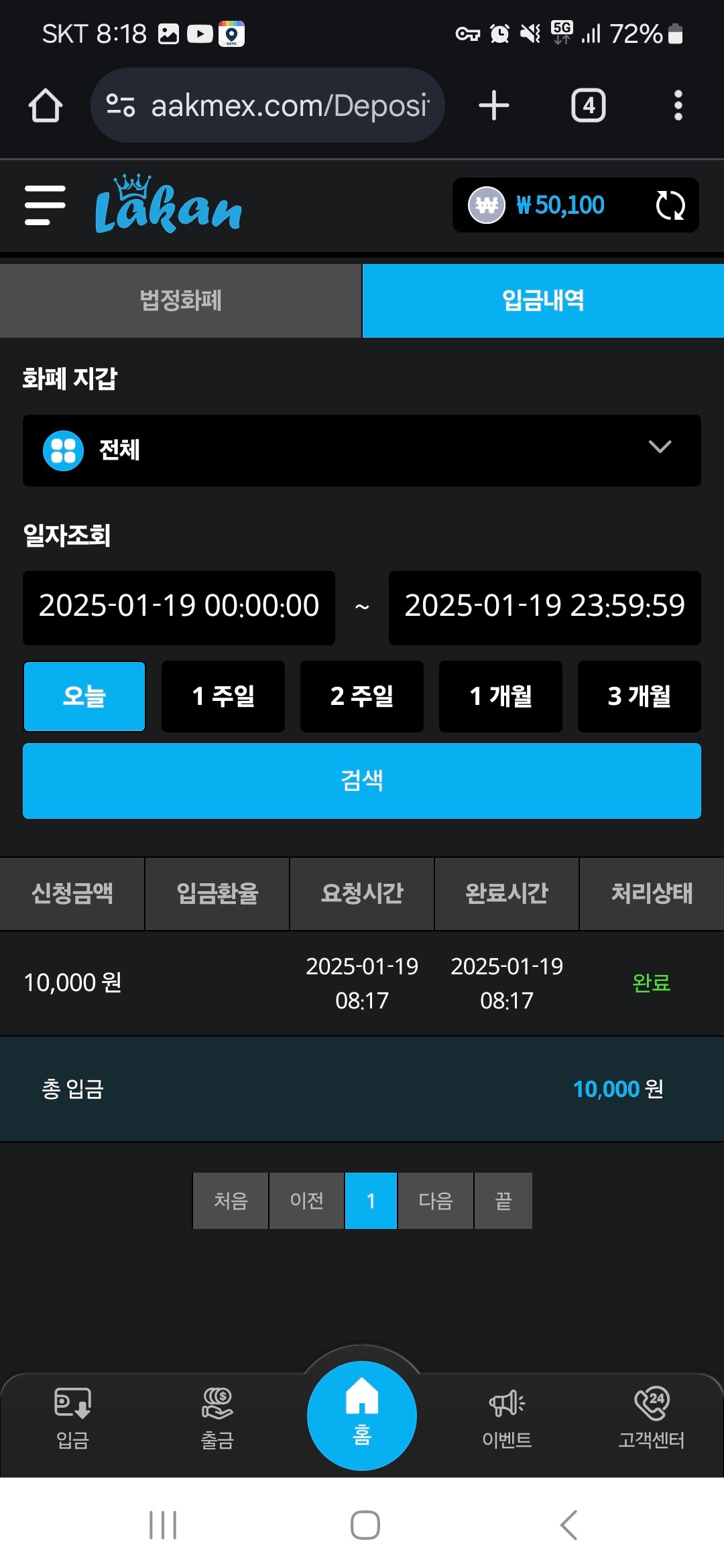Screen dimensions: 724x1568
Task: Go to 다음 page of results
Action: [x=436, y=1200]
